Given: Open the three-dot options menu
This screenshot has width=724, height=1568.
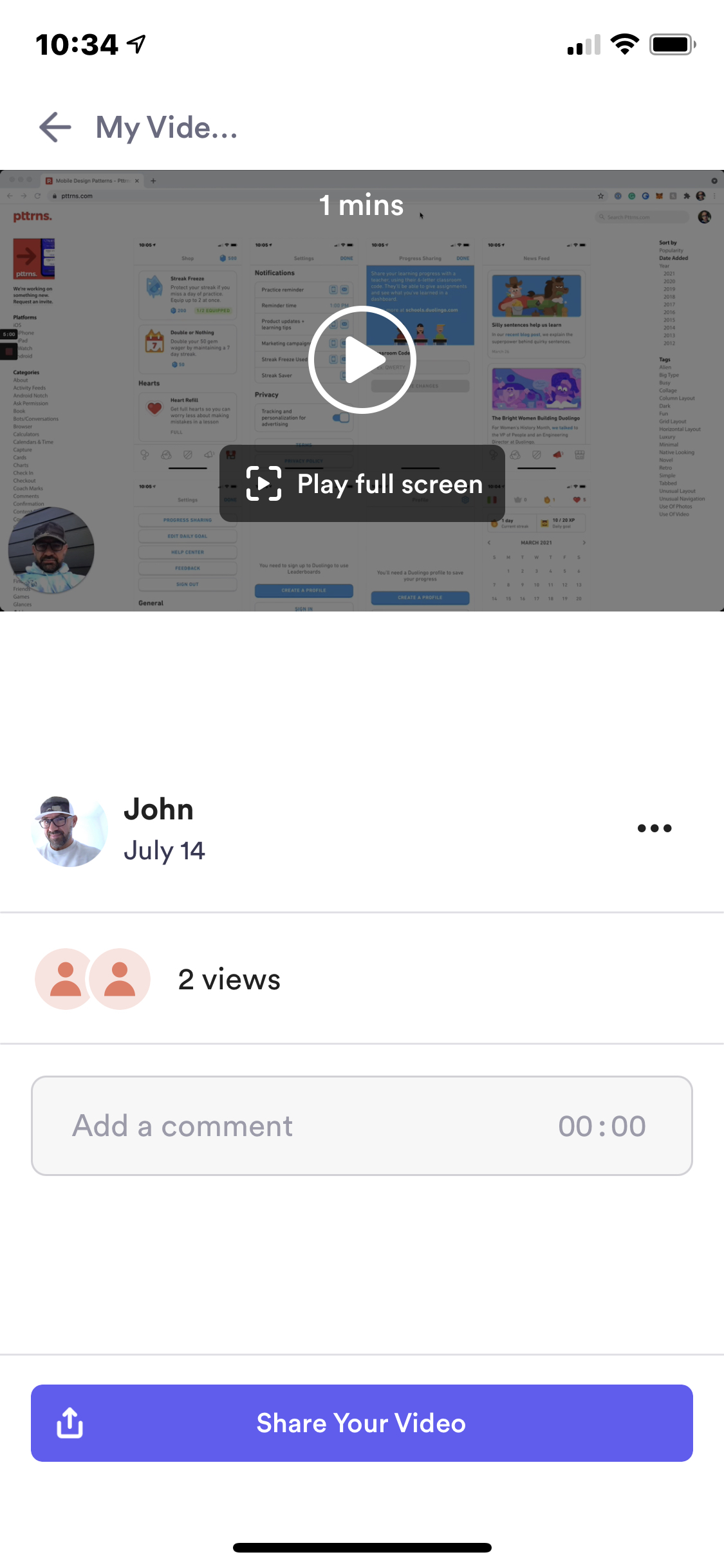Looking at the screenshot, I should 654,828.
